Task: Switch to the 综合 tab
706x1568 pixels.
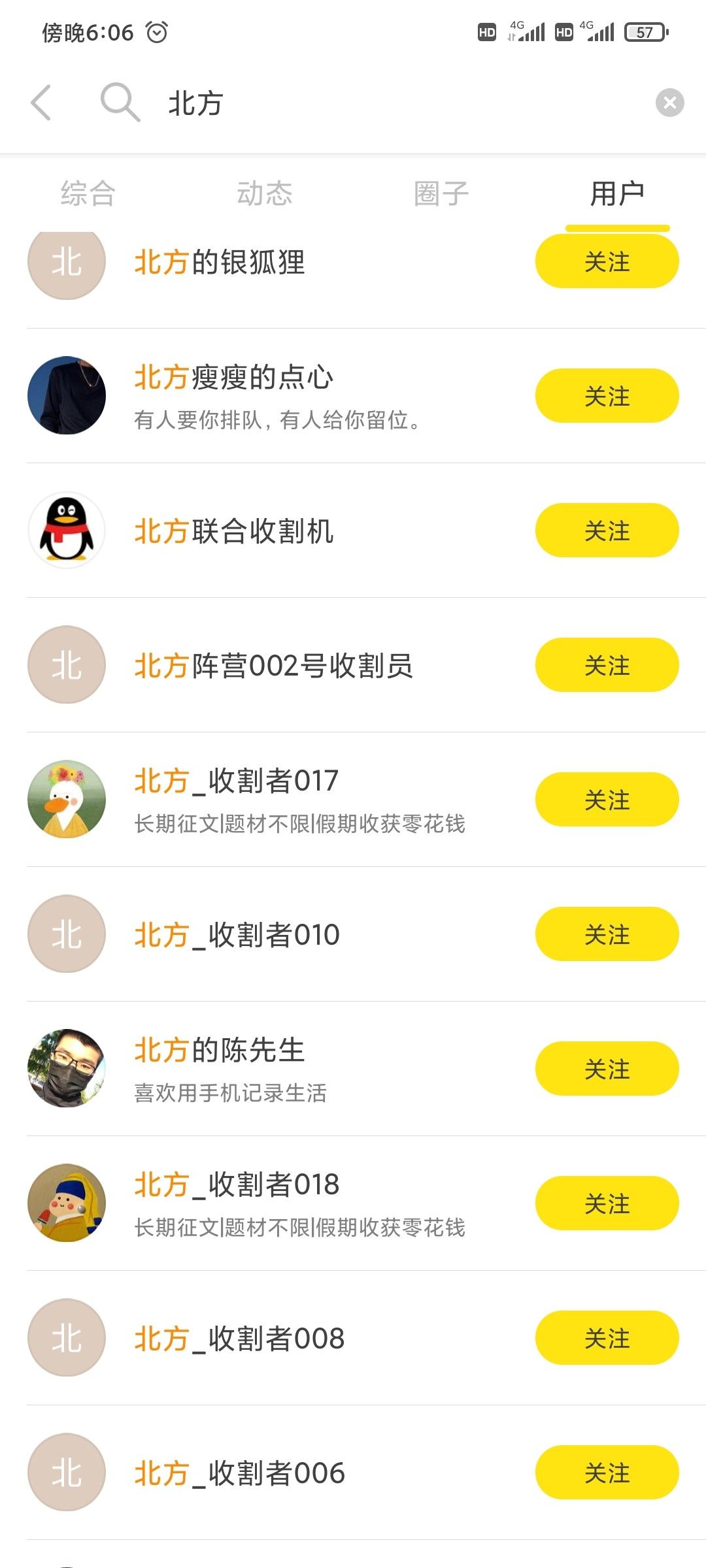Action: point(88,193)
